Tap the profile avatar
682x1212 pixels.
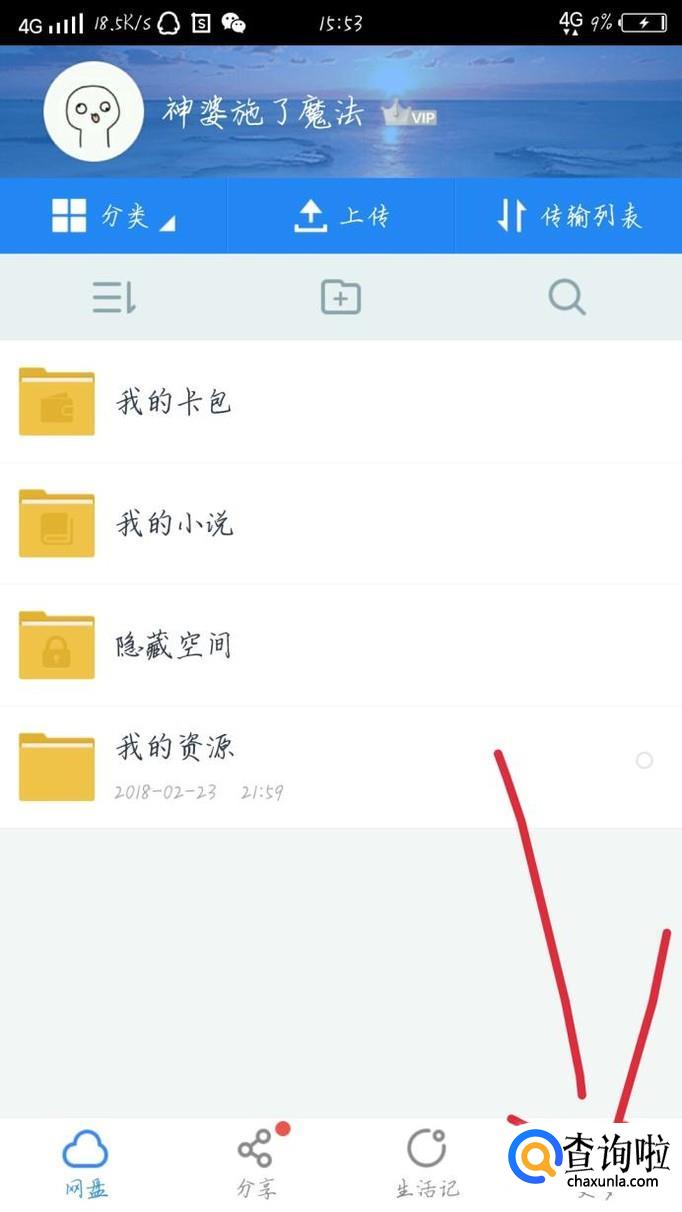pyautogui.click(x=94, y=111)
